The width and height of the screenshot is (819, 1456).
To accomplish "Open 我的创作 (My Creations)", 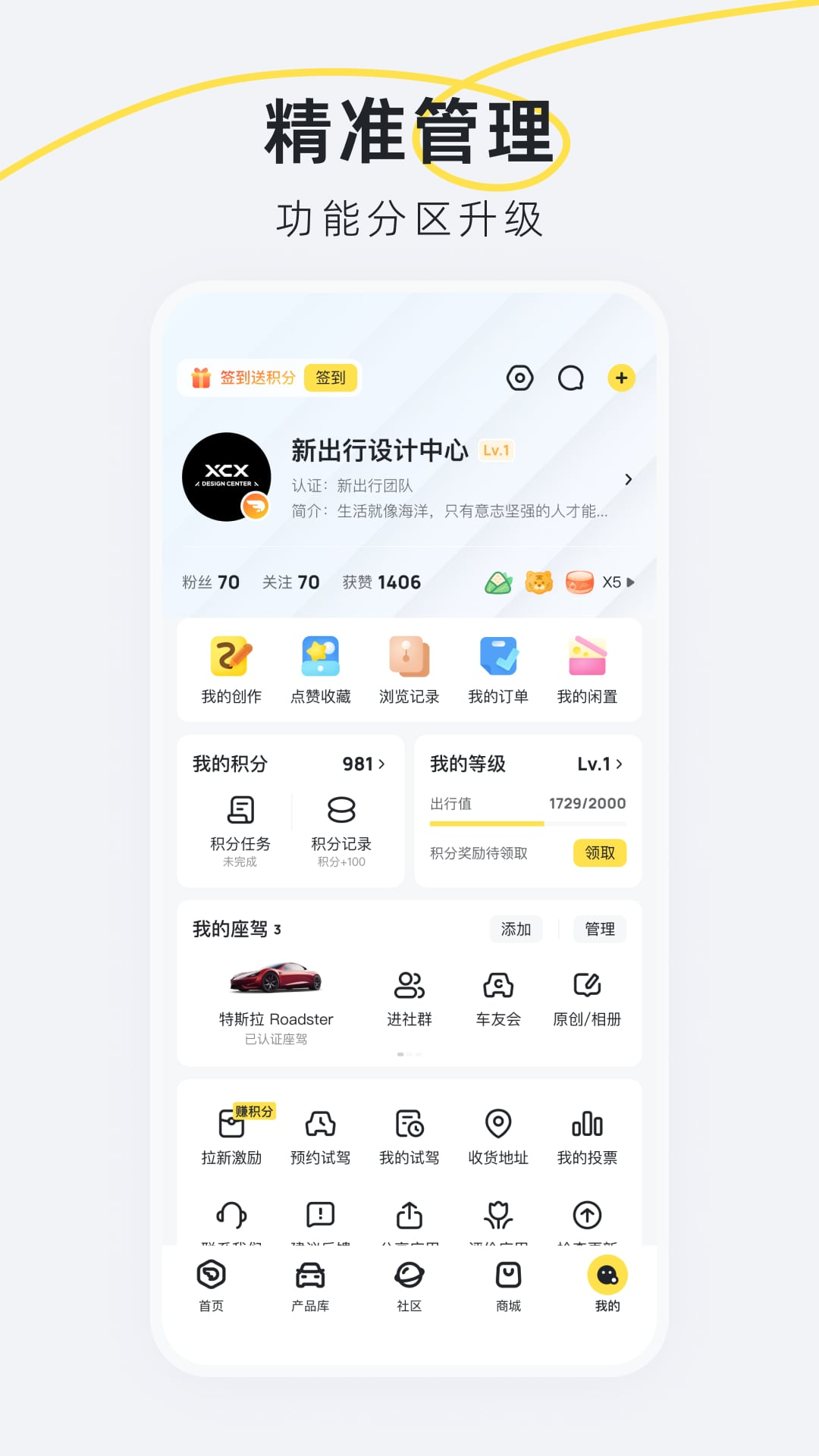I will (x=232, y=670).
